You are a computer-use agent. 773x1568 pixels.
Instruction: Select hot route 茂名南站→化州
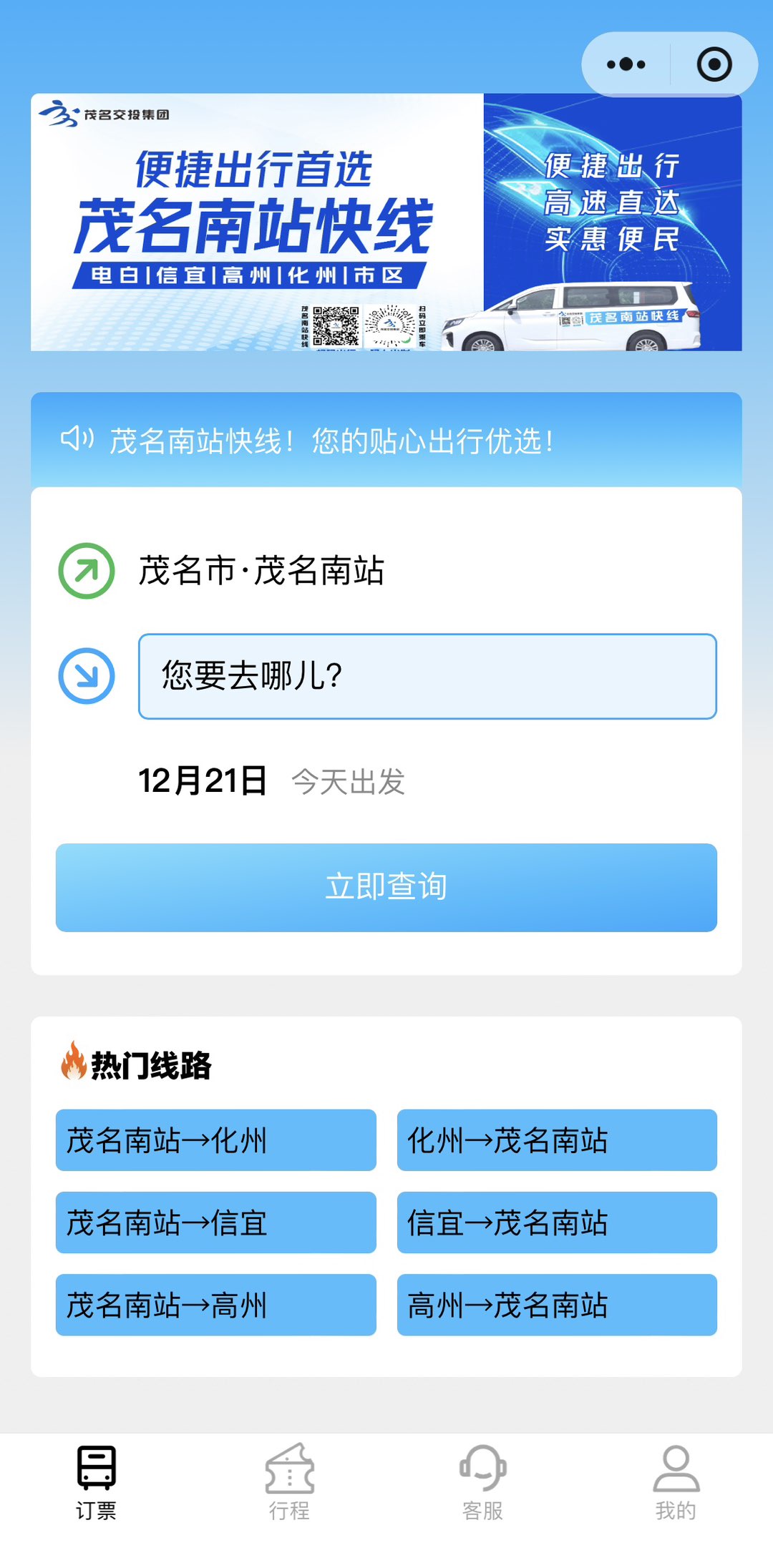click(215, 1140)
